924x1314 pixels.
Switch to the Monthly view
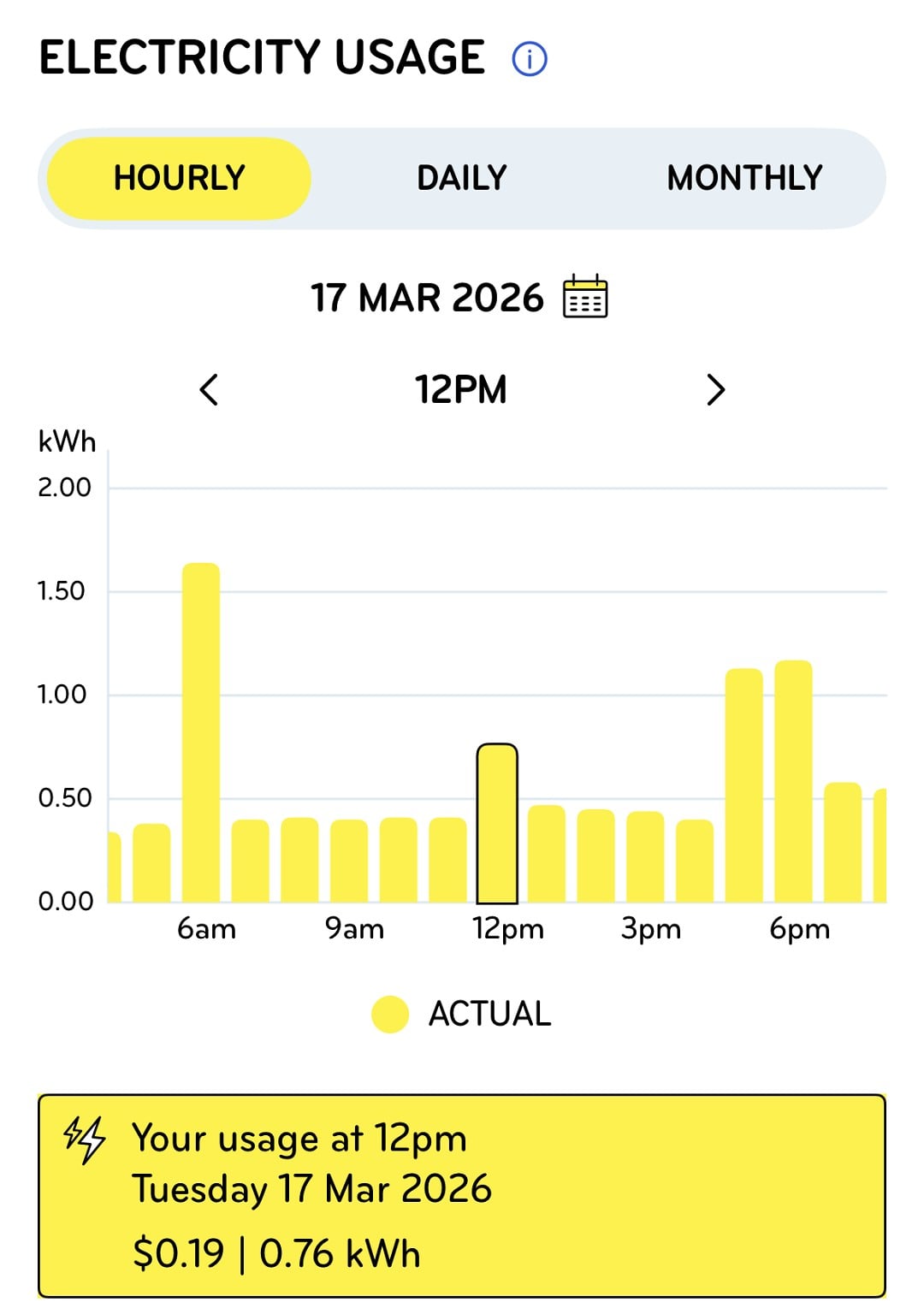coord(744,178)
